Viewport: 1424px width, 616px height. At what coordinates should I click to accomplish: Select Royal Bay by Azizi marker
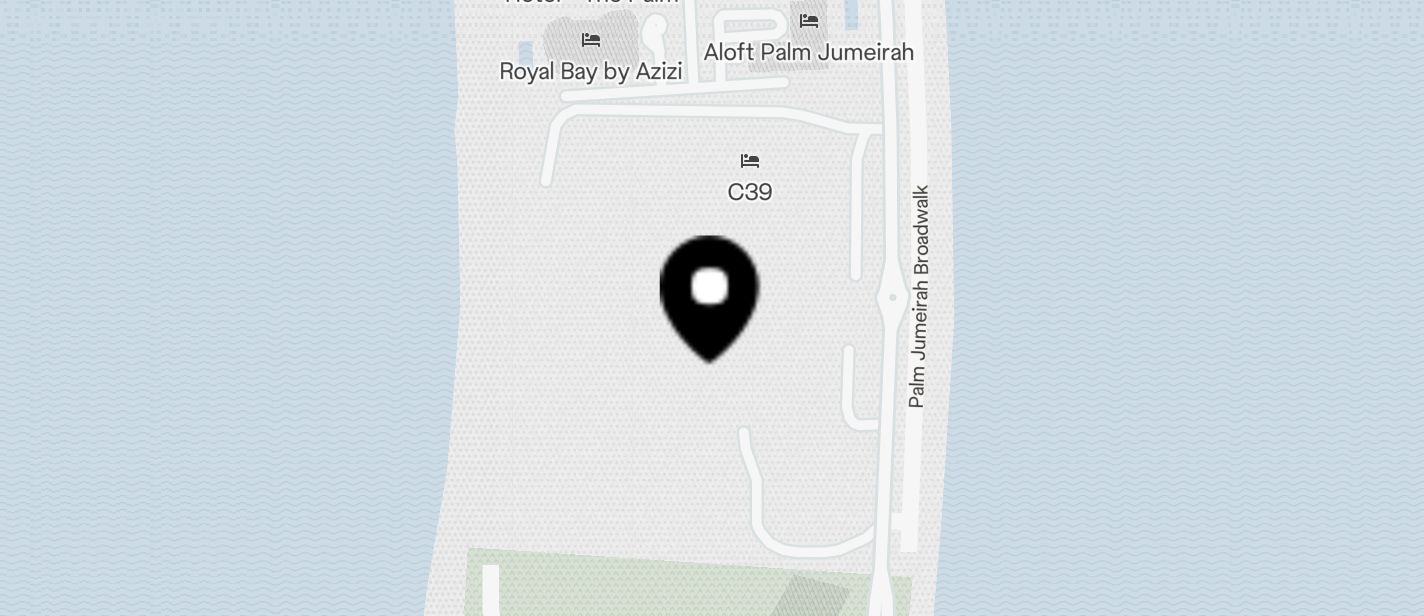591,41
